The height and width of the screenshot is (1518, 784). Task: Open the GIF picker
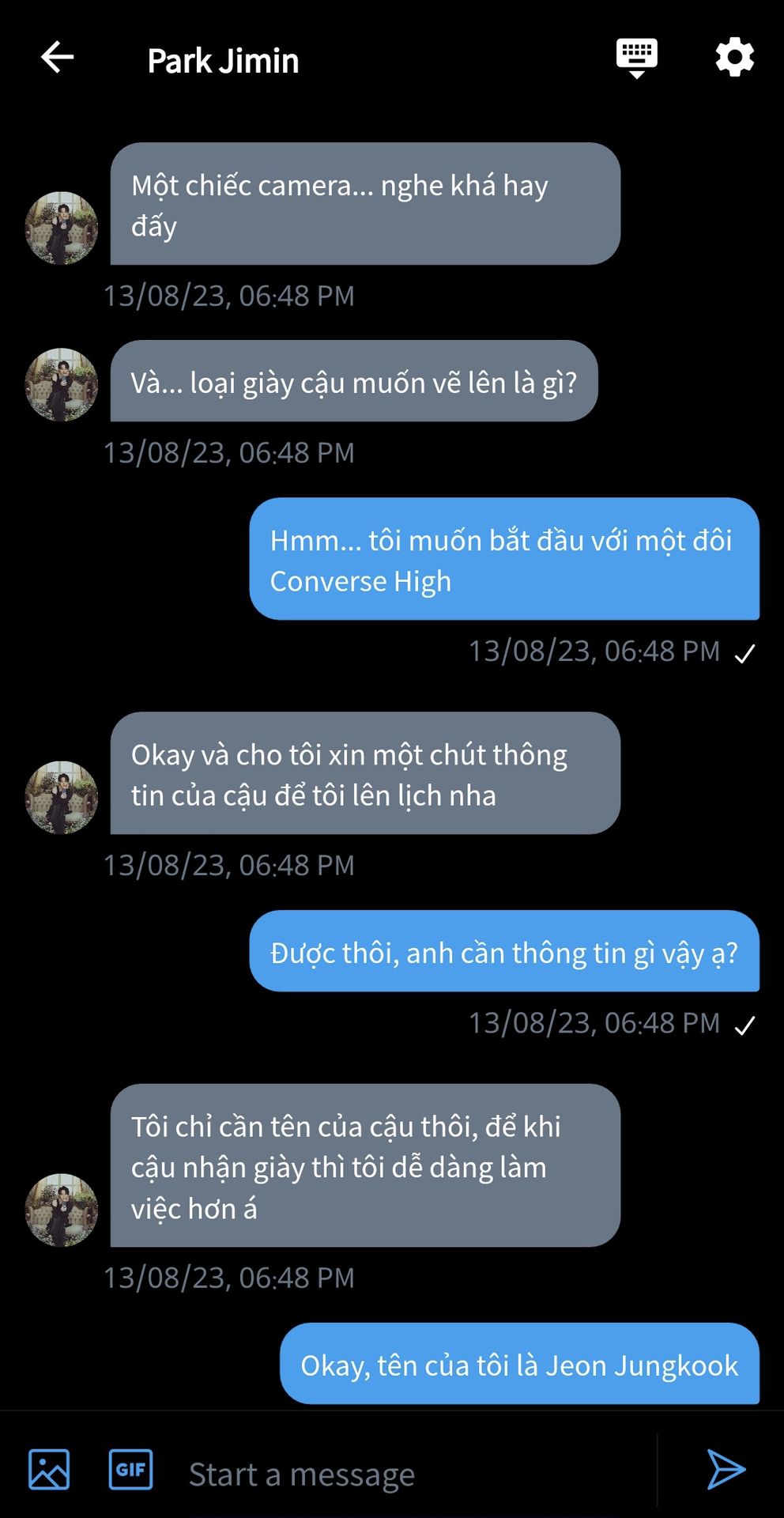(x=130, y=1470)
